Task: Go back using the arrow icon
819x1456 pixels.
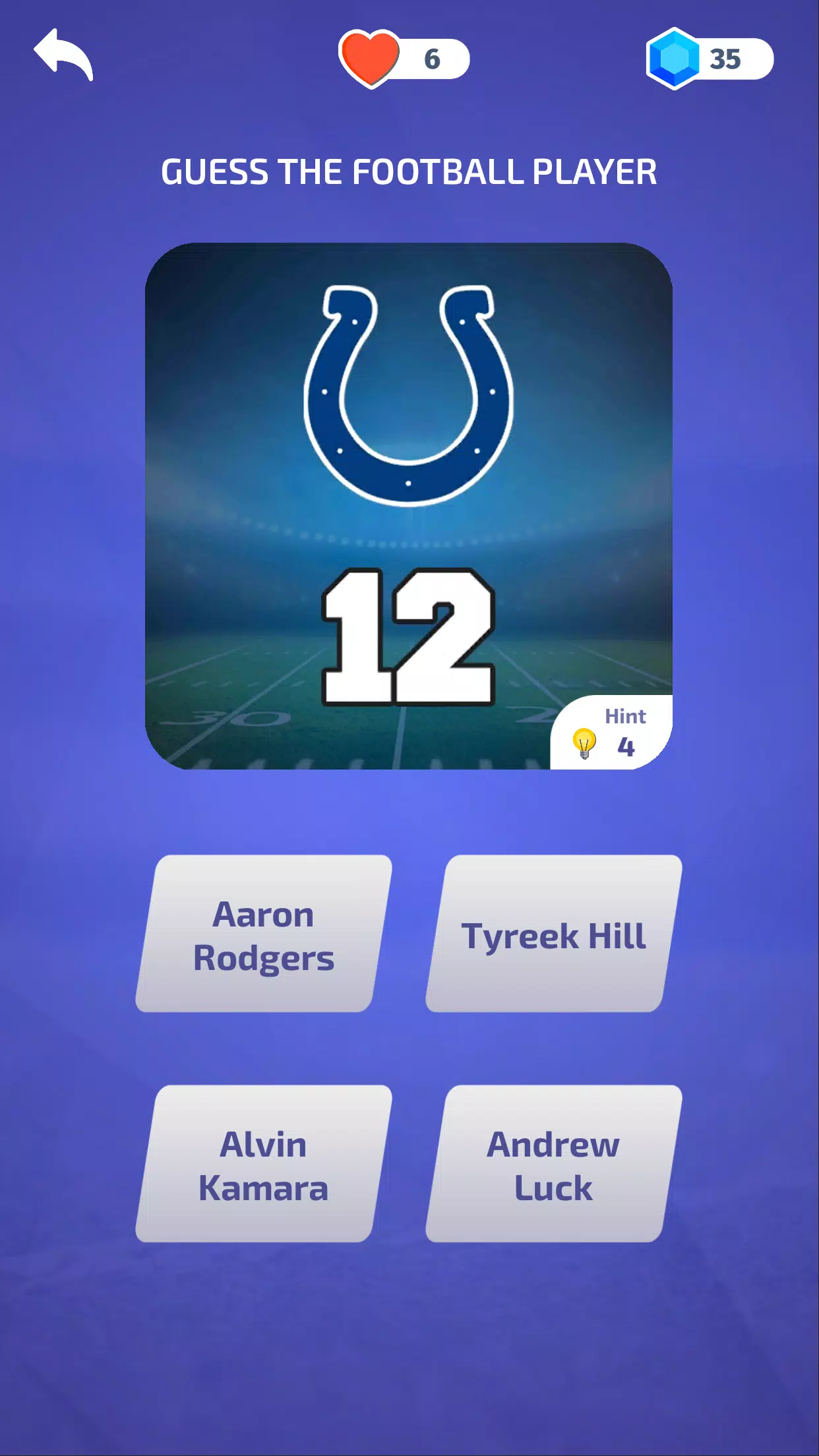Action: (x=64, y=55)
